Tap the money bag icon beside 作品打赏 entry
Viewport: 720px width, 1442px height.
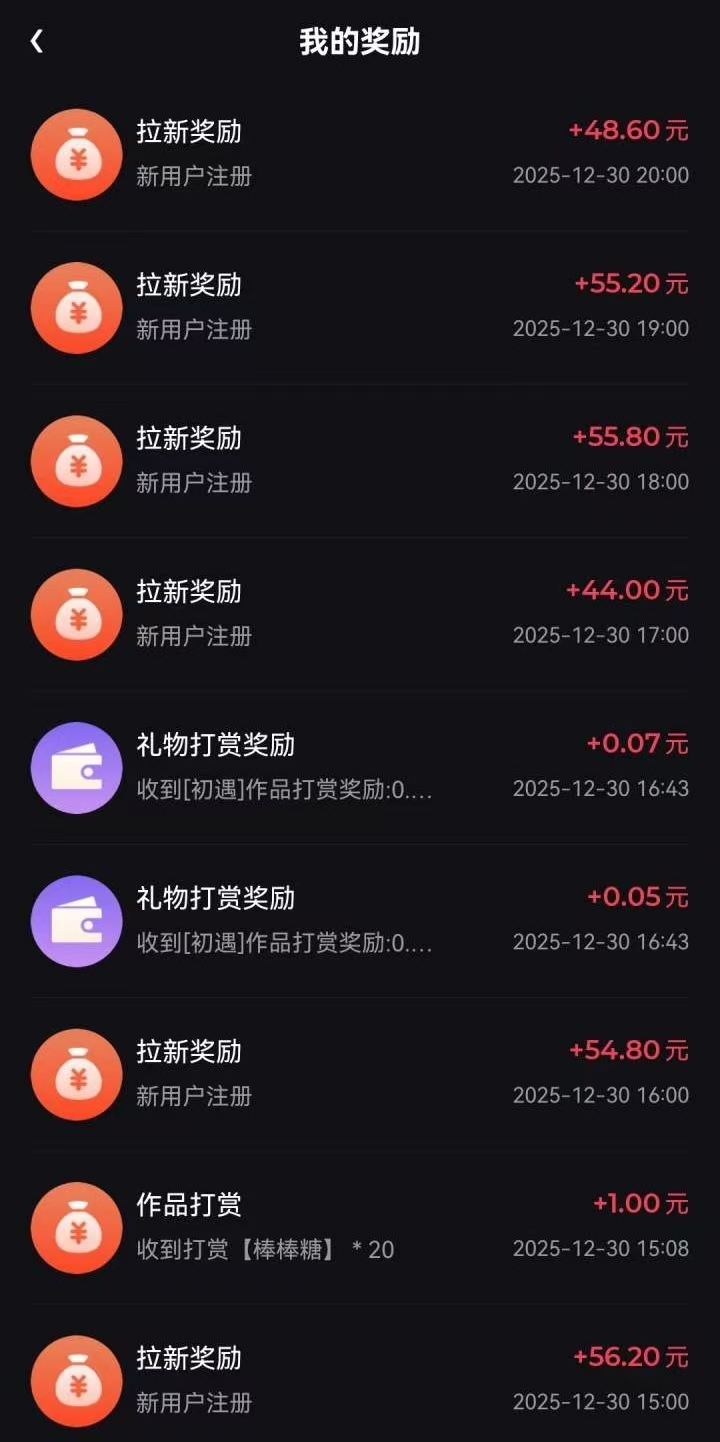pos(76,1228)
